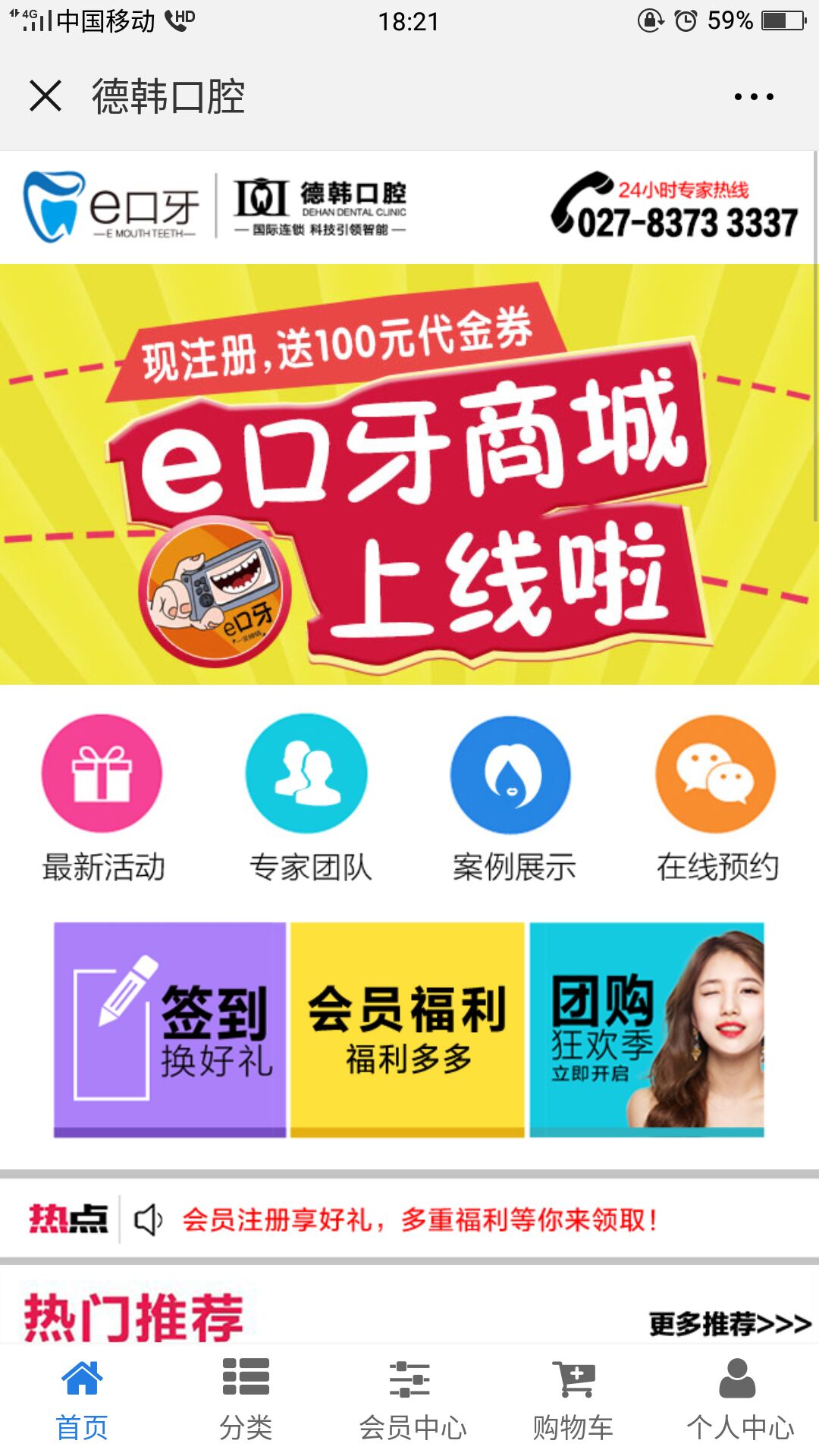
Task: Switch to the 首页 home tab
Action: (x=82, y=1400)
